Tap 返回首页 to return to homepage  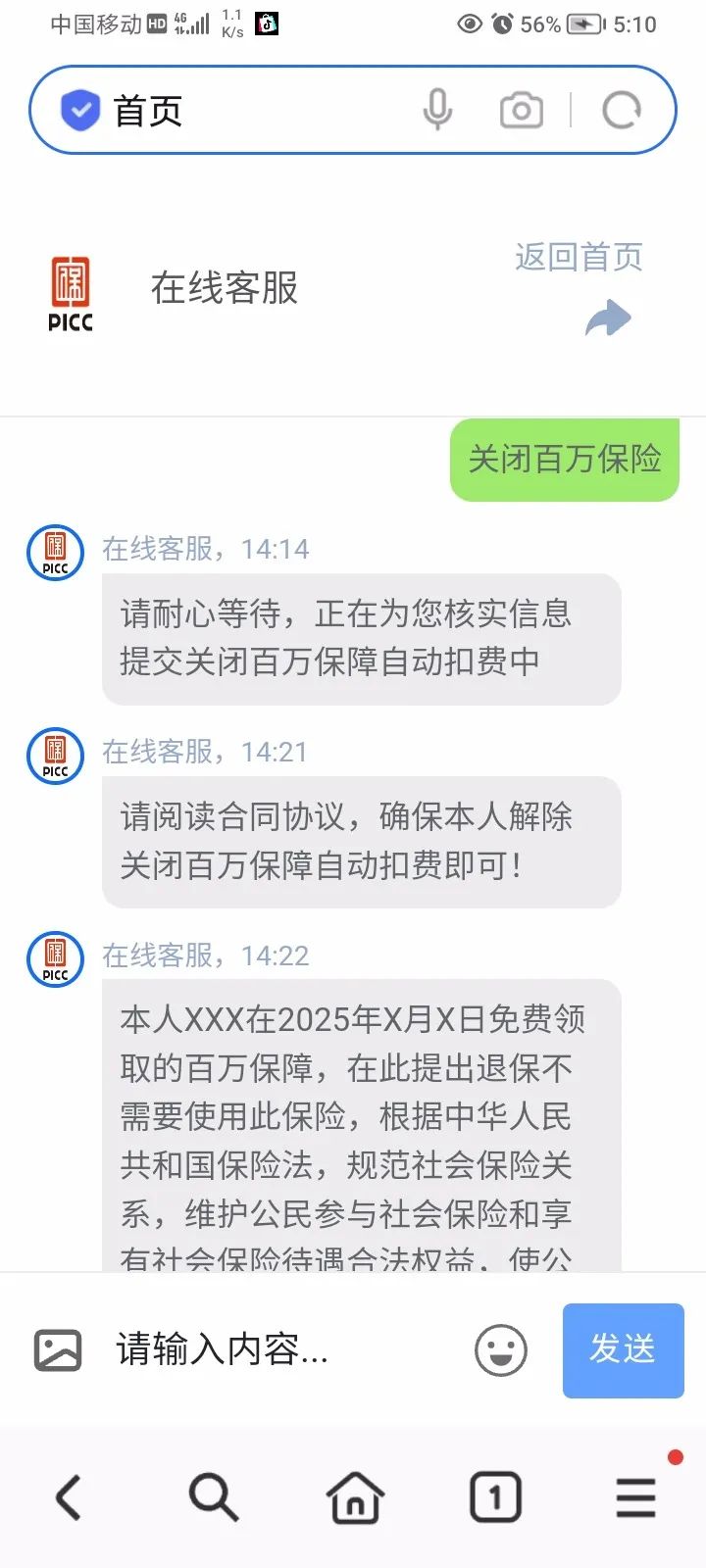pos(580,258)
